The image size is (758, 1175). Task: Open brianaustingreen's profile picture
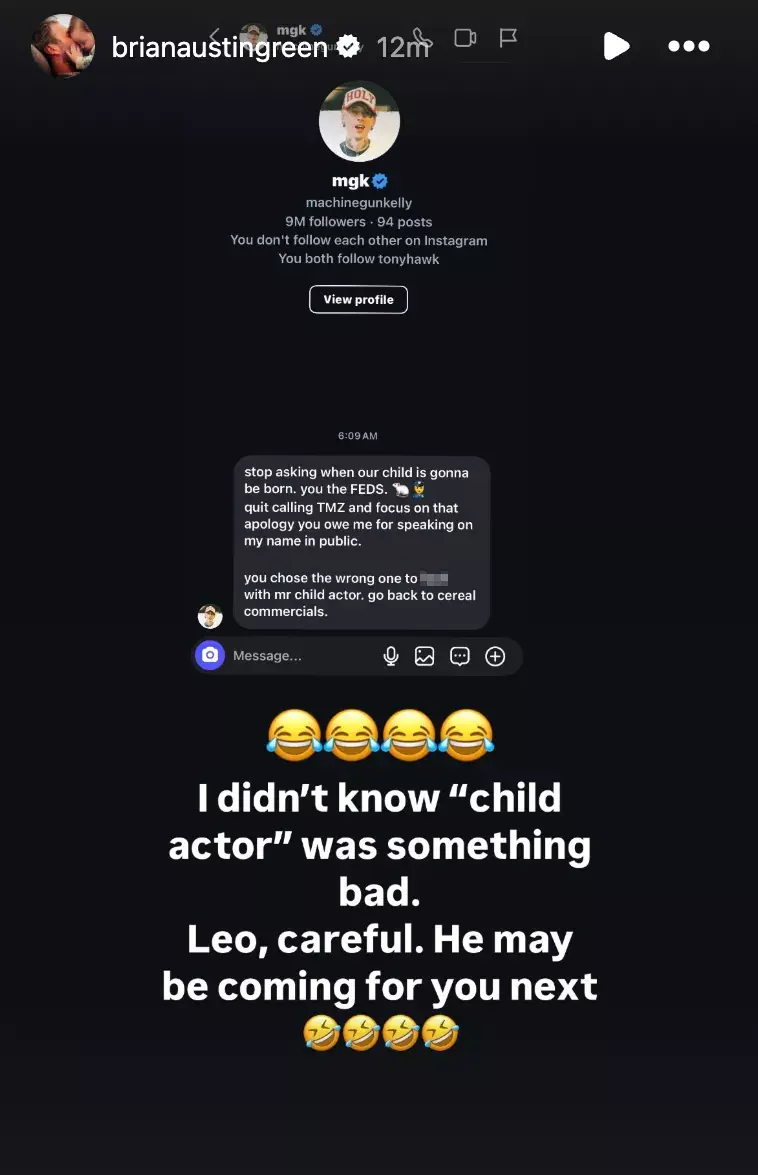pos(62,46)
